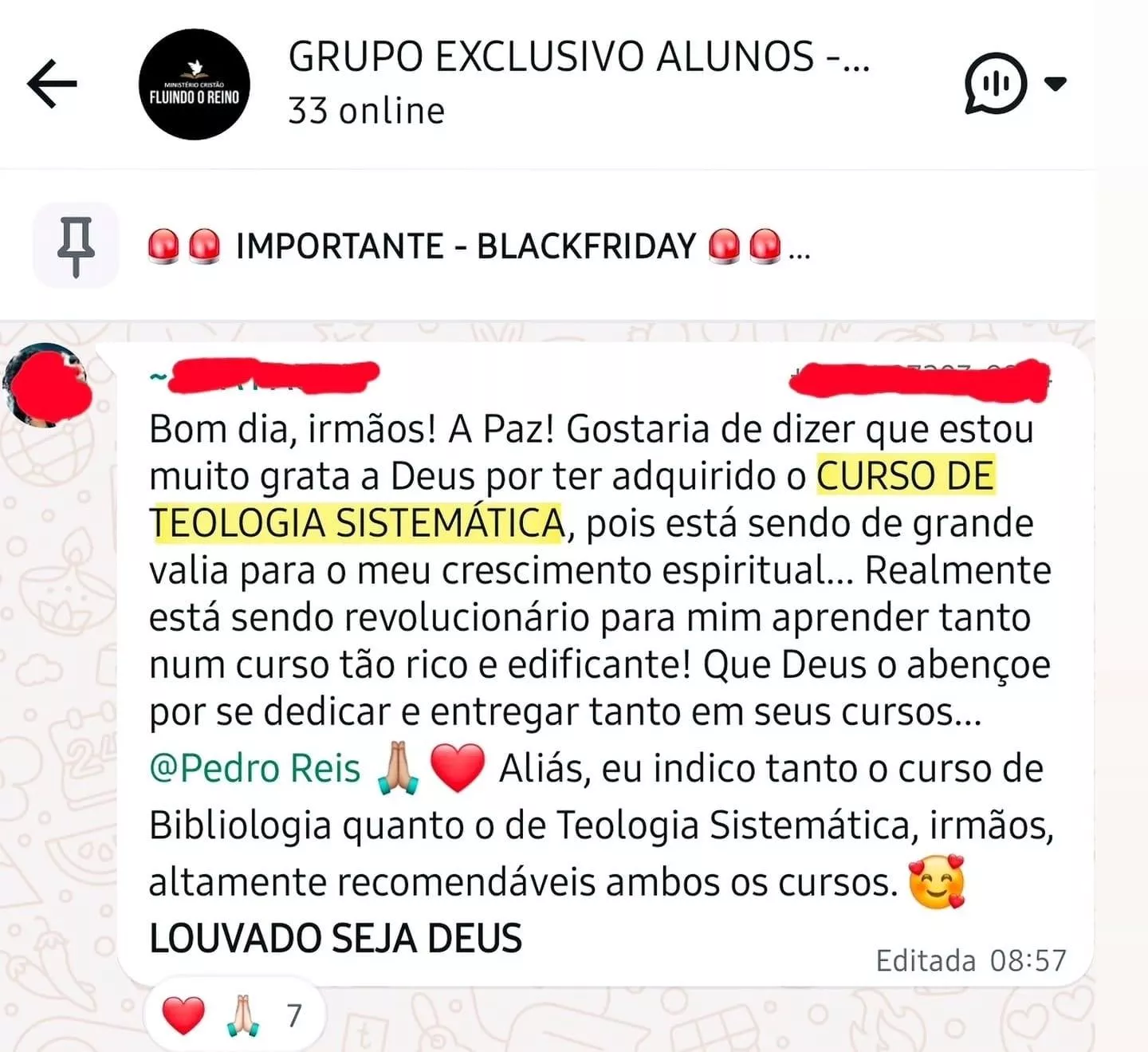Open the pinned IMPORTANTE - BLACKFRIDAY message
Screen dimensions: 1148x1052
(x=478, y=246)
